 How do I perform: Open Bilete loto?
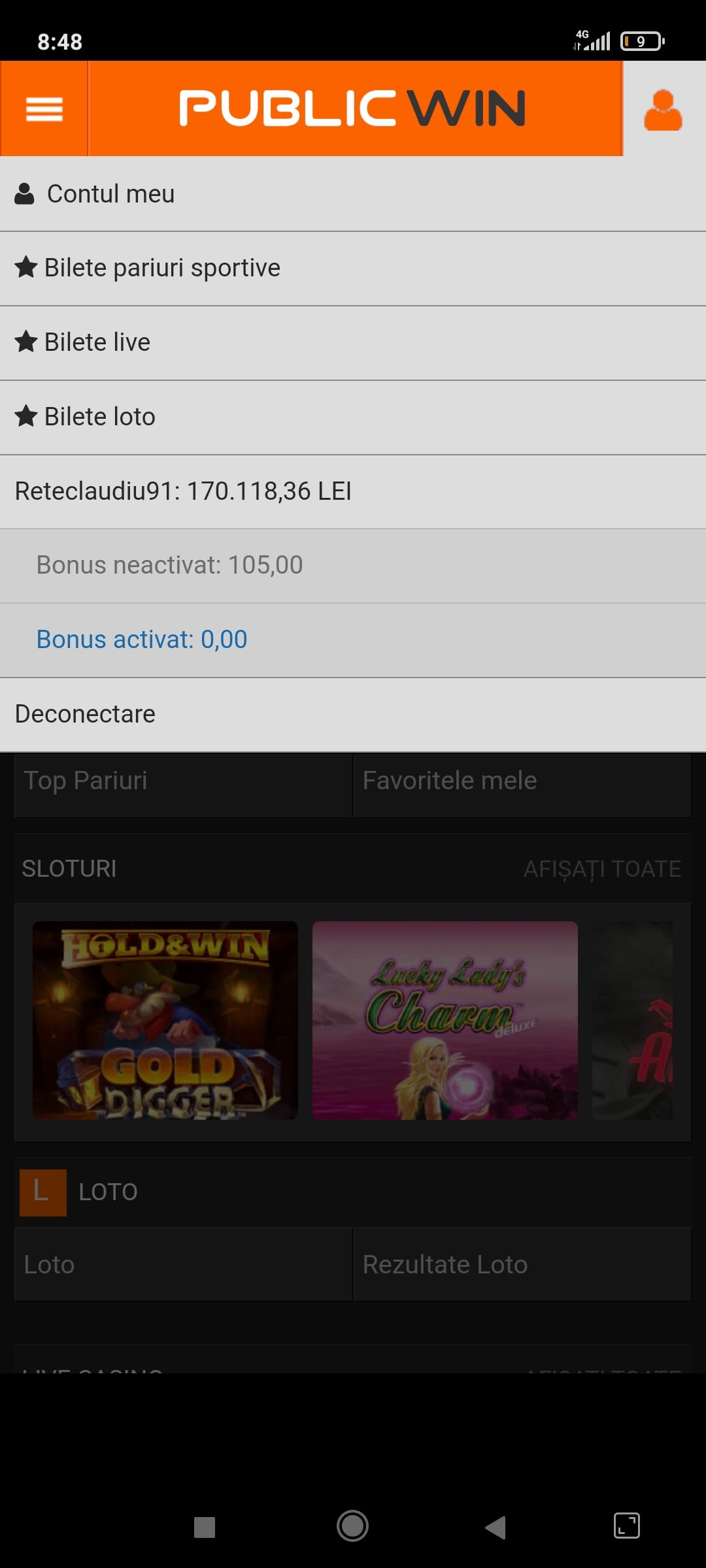coord(353,417)
